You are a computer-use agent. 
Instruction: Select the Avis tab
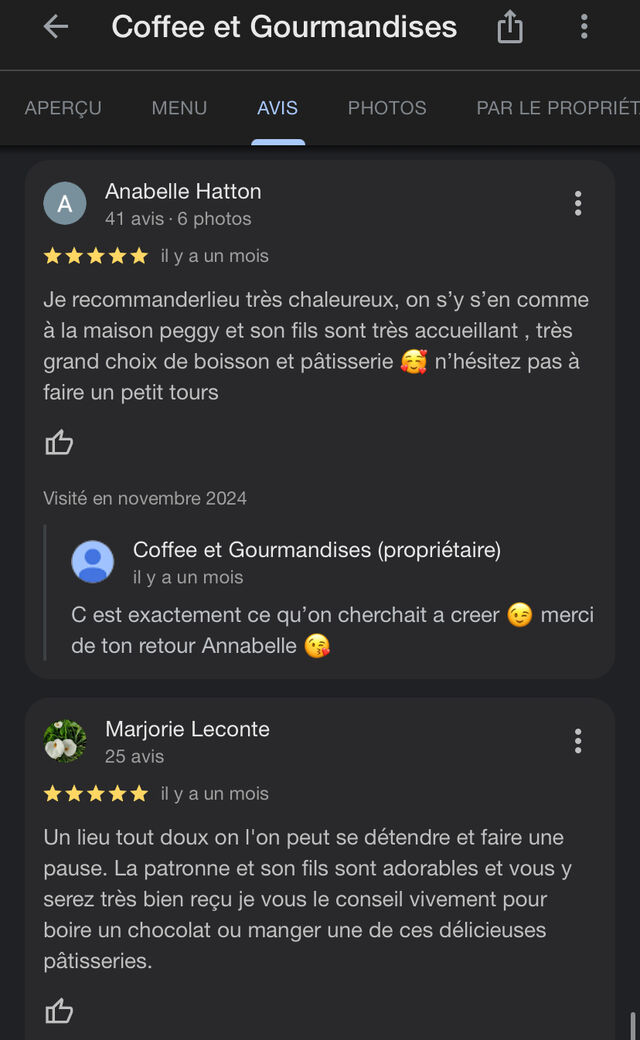(x=277, y=108)
